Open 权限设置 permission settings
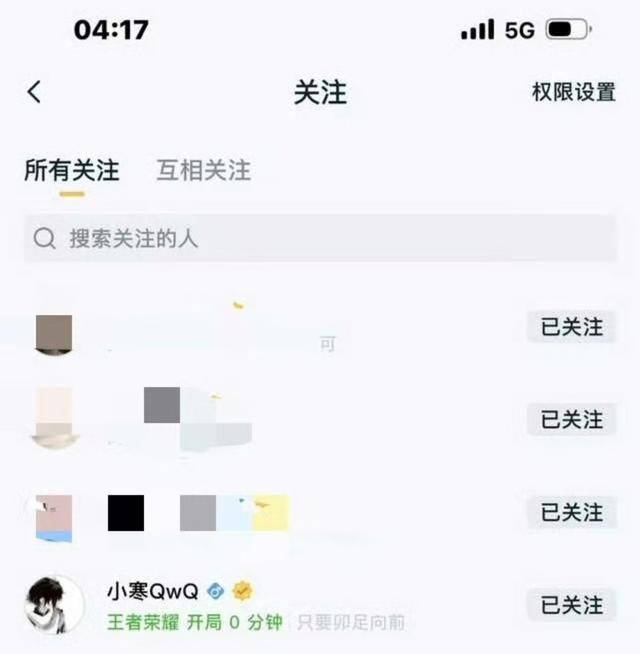 (x=573, y=92)
